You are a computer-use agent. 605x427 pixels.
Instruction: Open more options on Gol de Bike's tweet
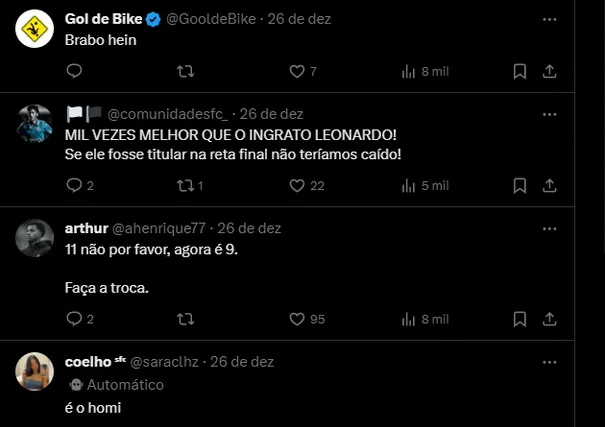[x=549, y=19]
